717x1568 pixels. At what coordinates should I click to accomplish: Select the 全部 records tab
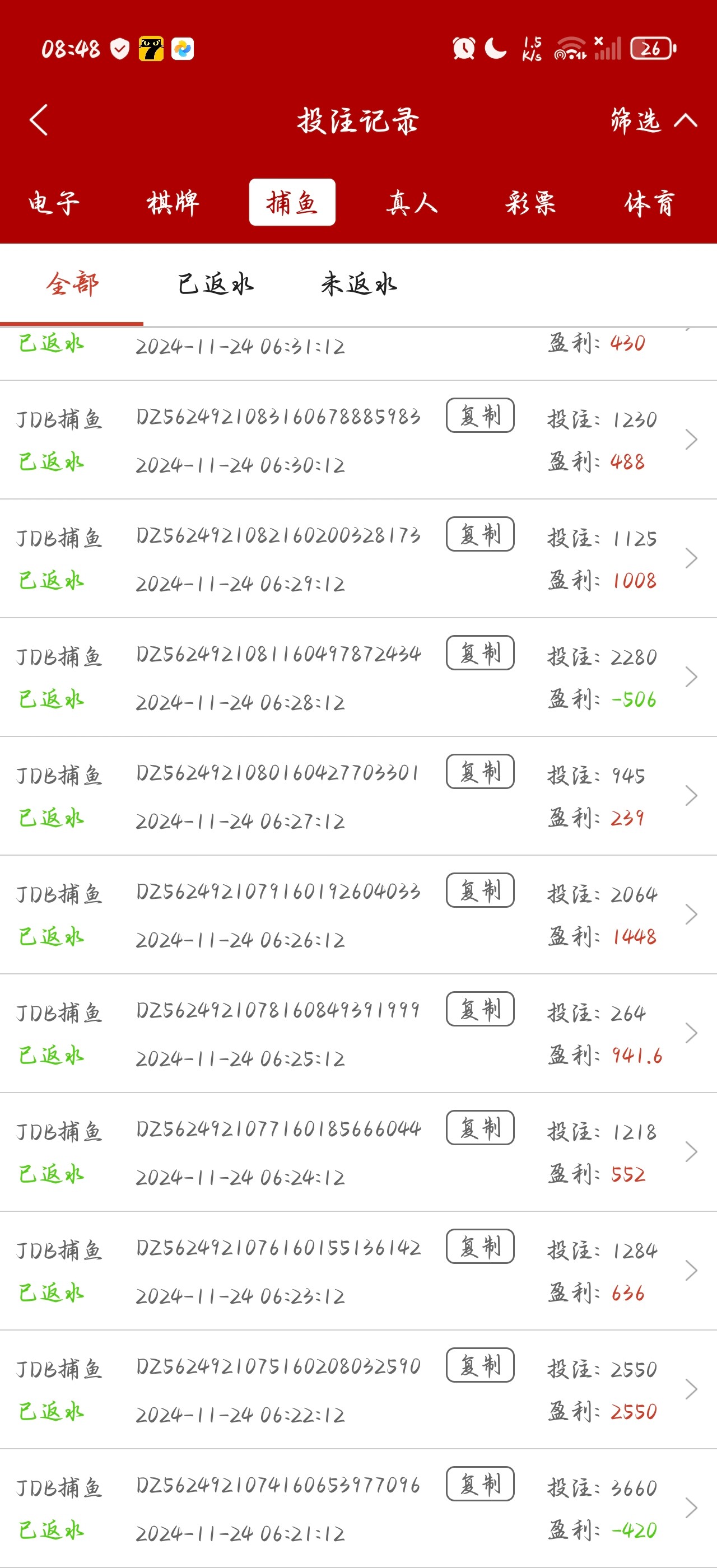[72, 284]
